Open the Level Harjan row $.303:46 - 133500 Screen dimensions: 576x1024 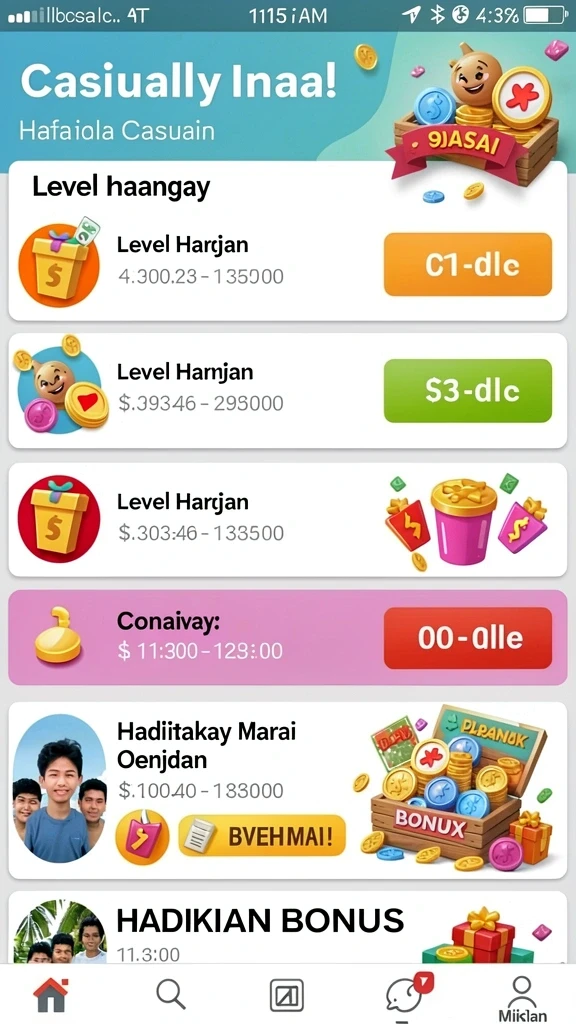tap(287, 520)
